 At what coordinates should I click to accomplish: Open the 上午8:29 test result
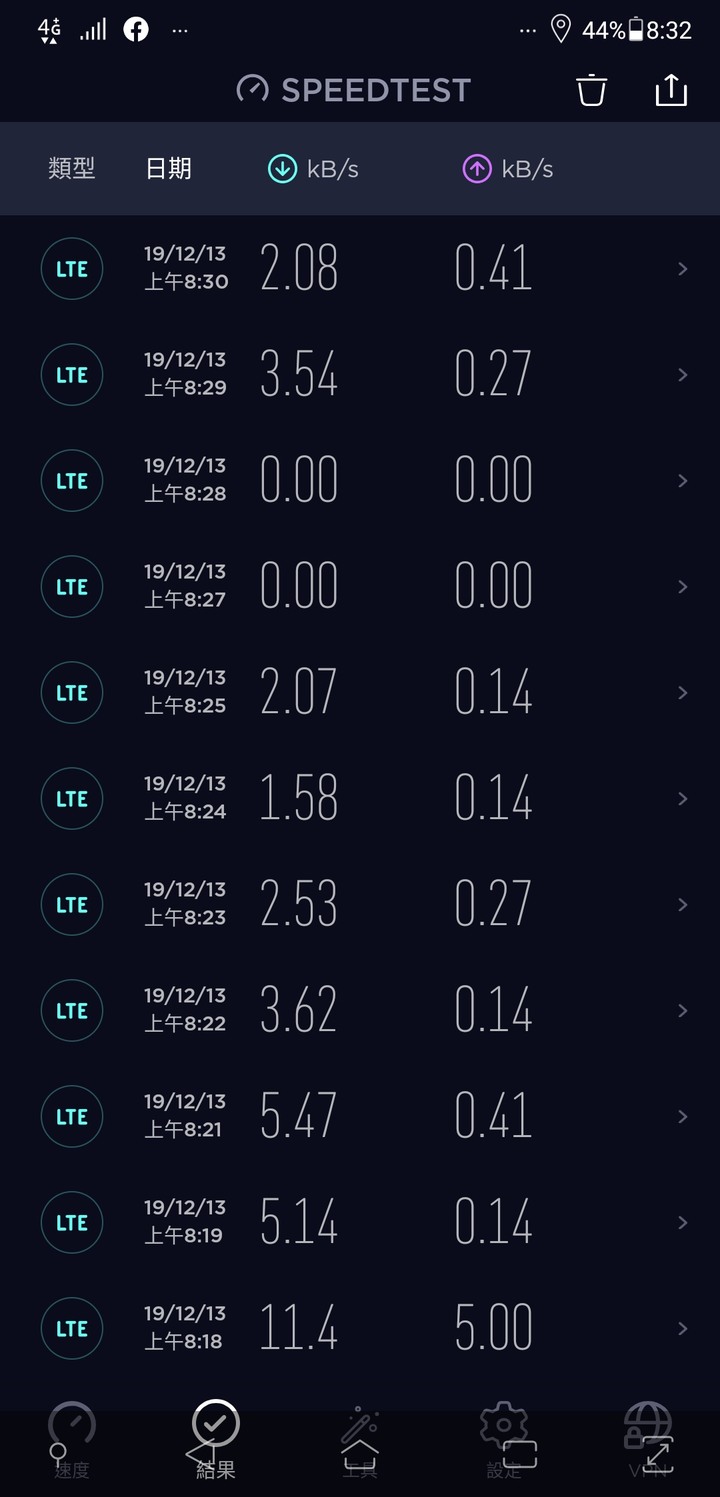click(x=360, y=374)
